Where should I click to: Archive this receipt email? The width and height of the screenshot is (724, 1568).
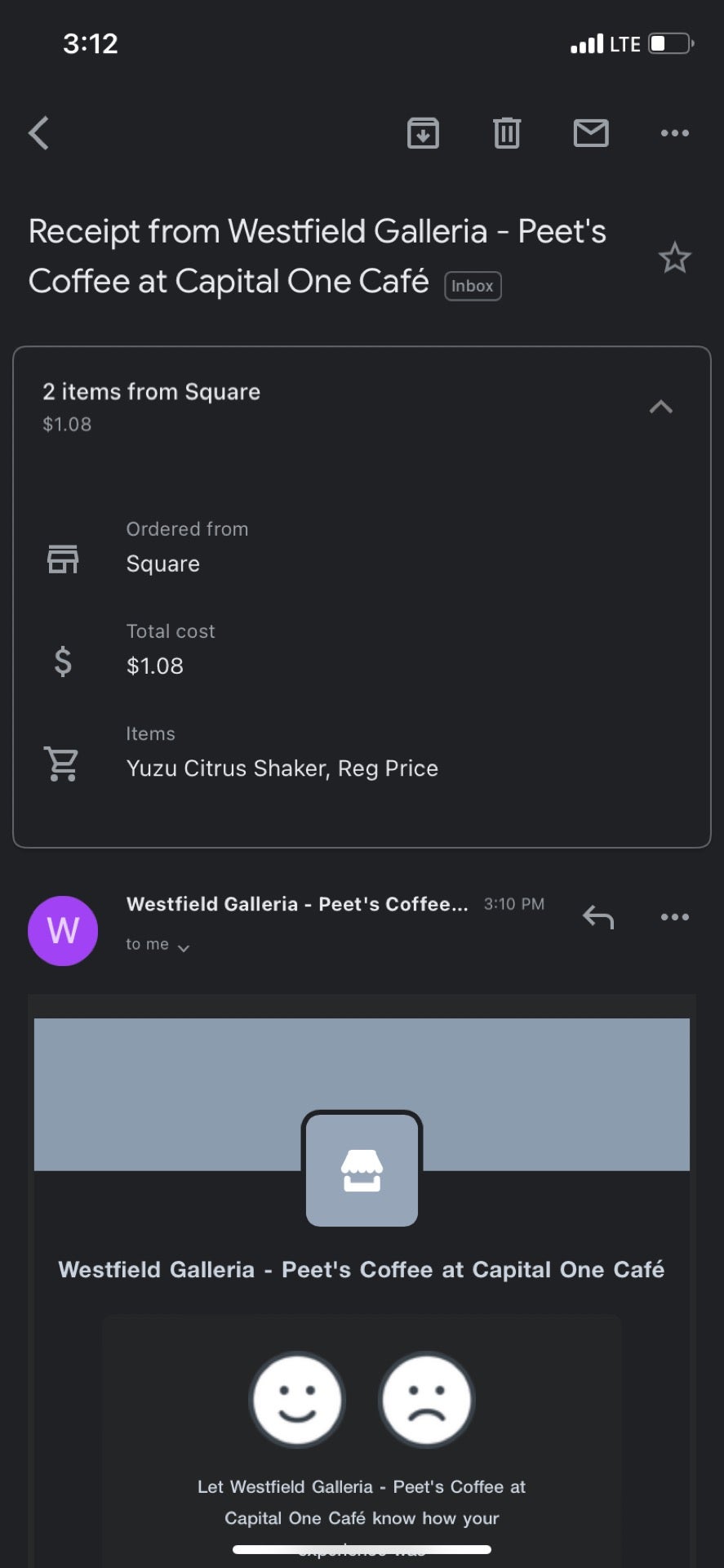[x=423, y=132]
